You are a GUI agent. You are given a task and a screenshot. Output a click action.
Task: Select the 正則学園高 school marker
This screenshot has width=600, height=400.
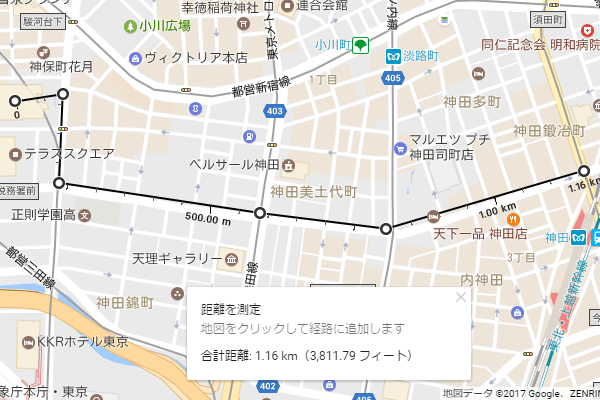point(85,214)
